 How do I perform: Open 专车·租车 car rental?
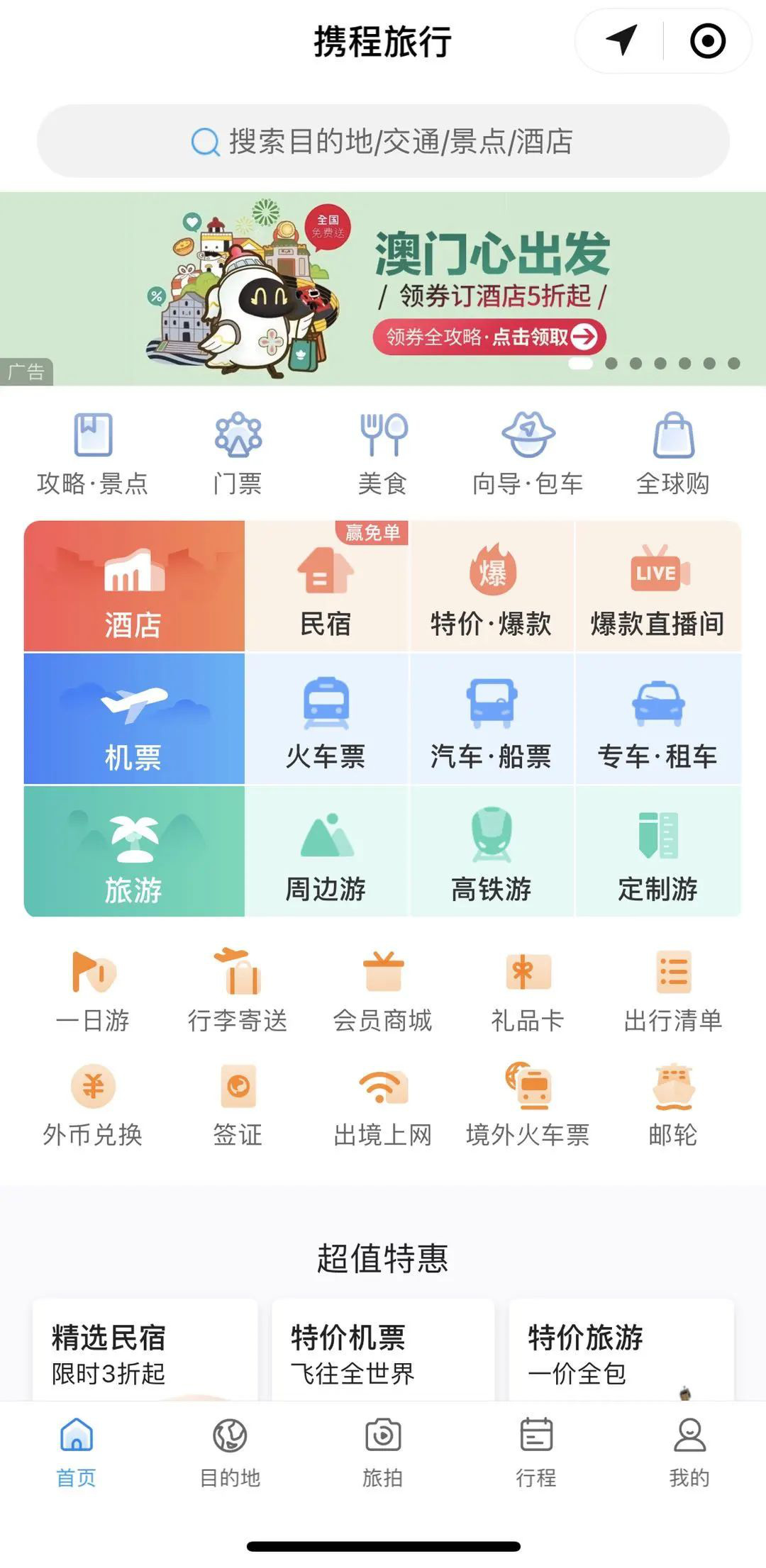pos(658,719)
